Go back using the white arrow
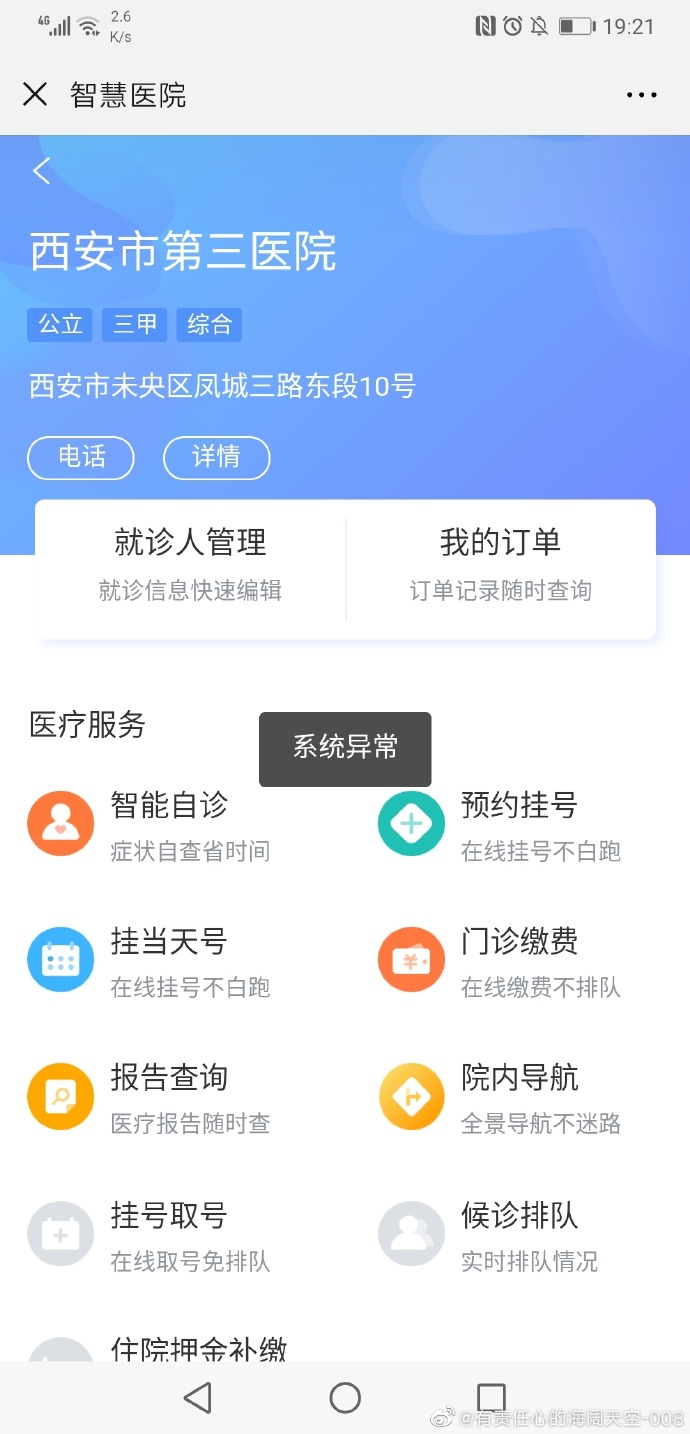This screenshot has width=690, height=1434. point(41,171)
